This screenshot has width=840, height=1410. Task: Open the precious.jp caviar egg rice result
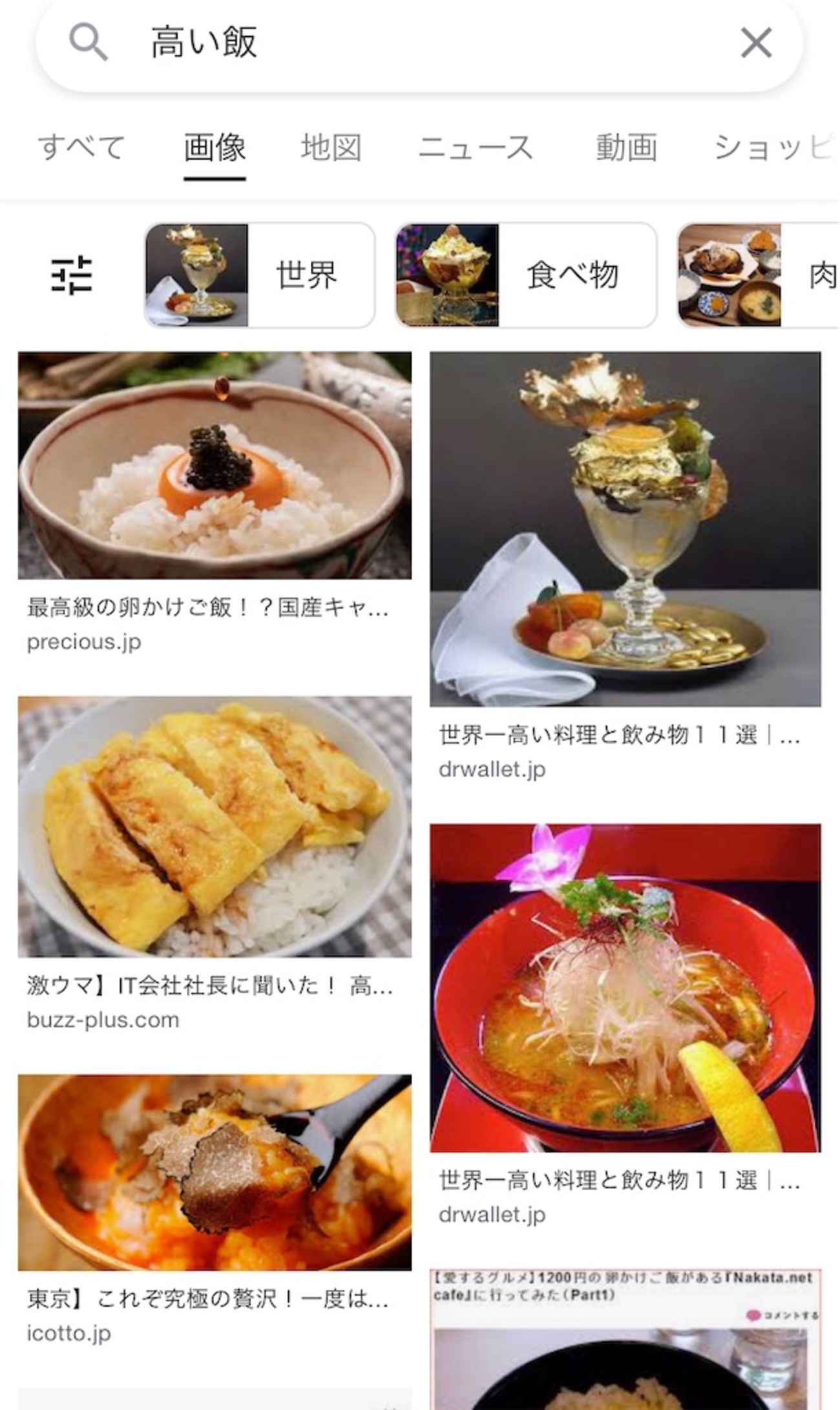click(215, 465)
